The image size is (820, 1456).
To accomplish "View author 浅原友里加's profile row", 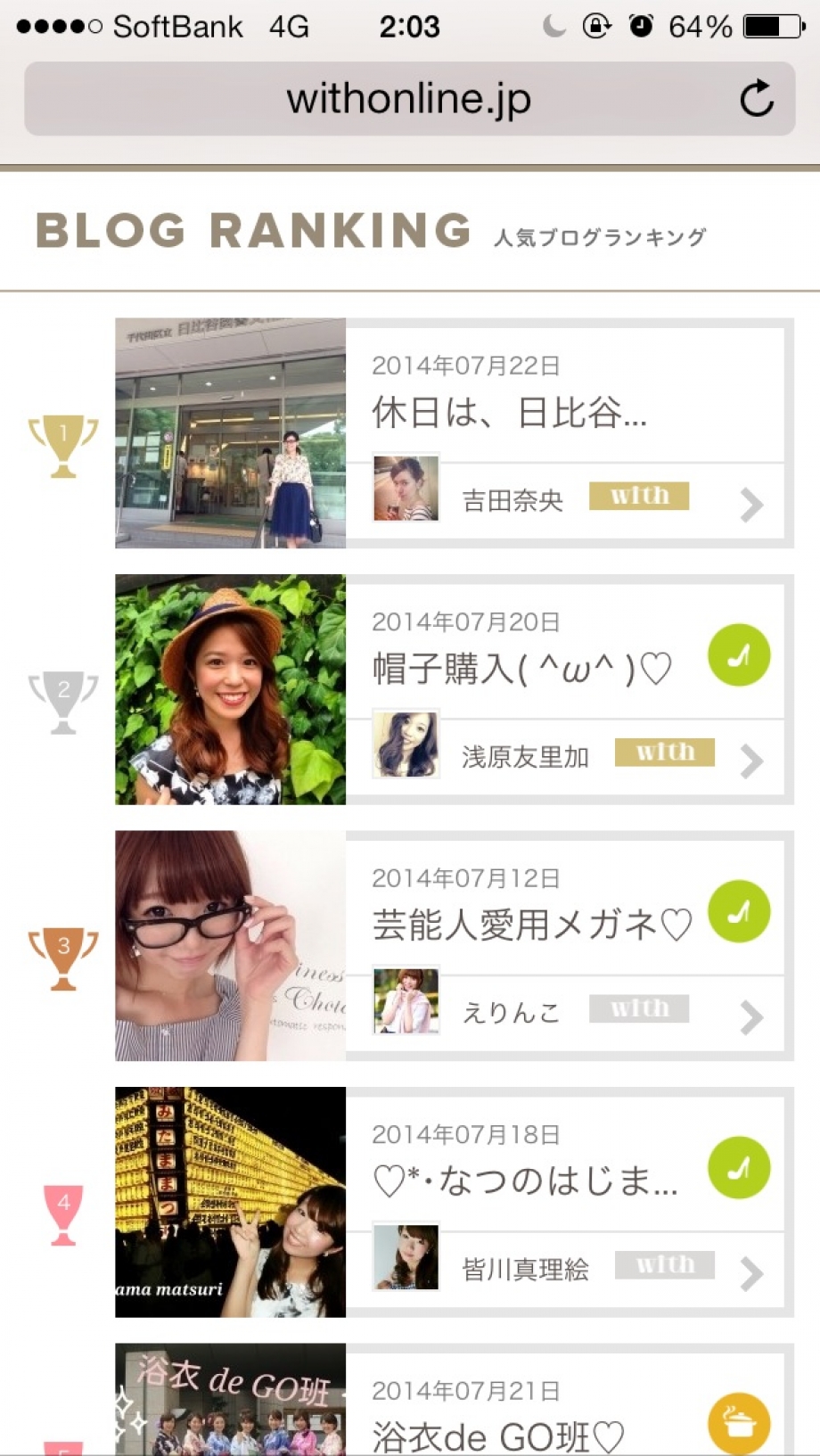I will tap(524, 758).
